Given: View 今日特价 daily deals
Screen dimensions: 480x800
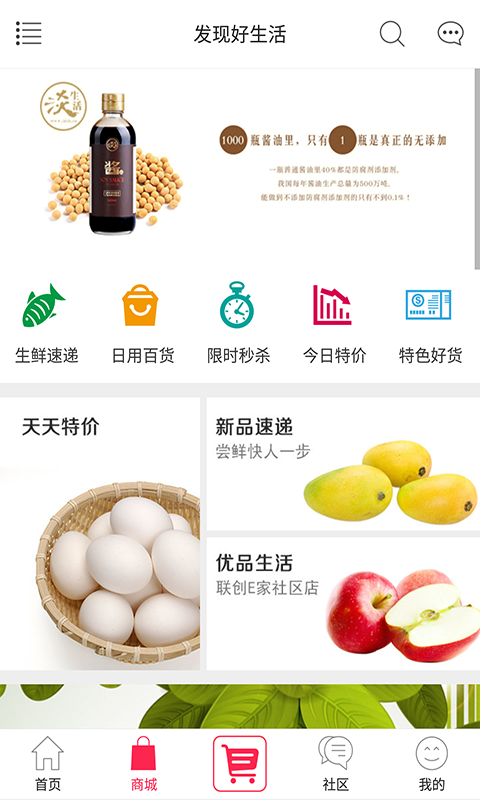Looking at the screenshot, I should coord(334,323).
